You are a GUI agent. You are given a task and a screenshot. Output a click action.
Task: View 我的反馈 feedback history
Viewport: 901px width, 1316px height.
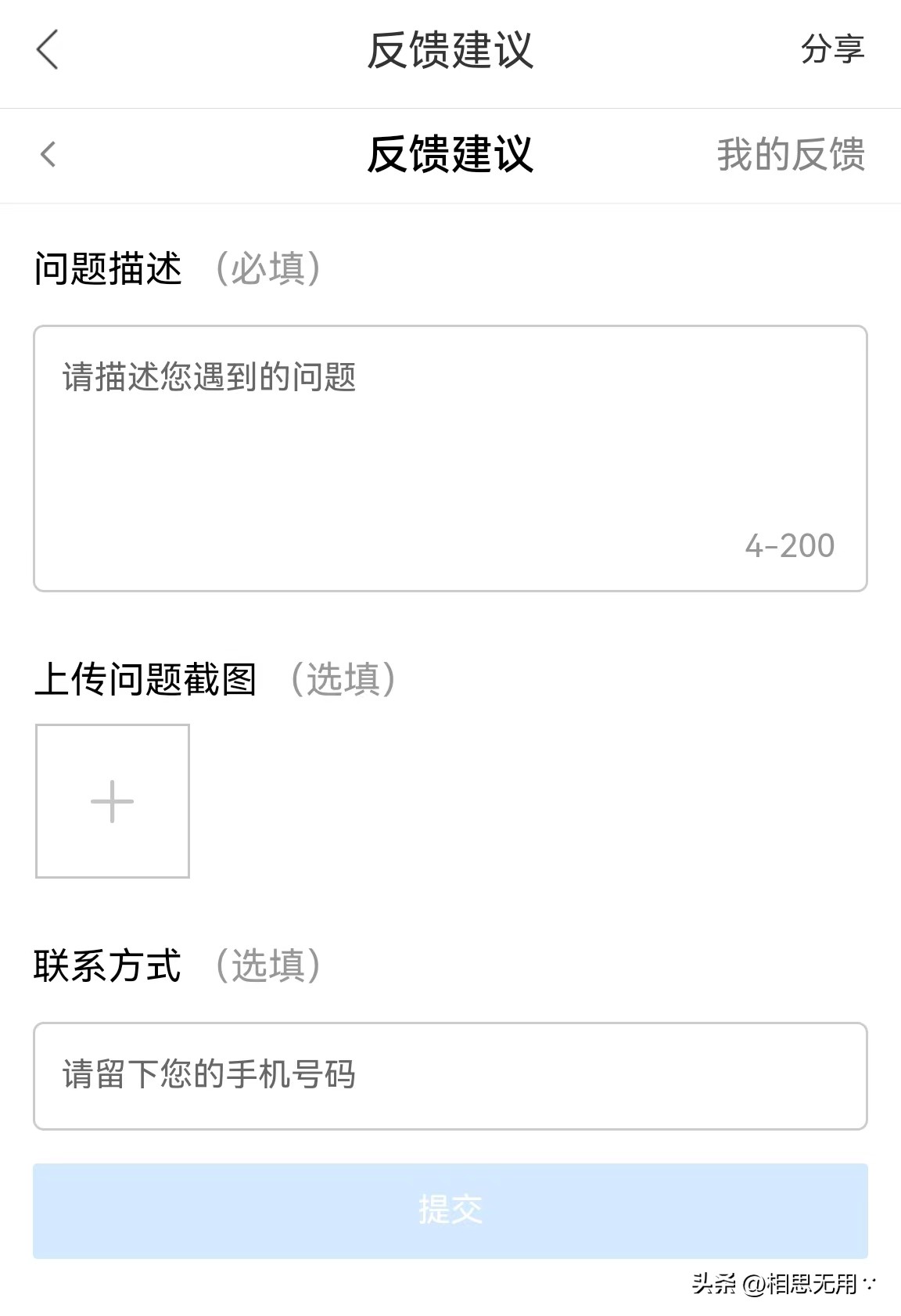(790, 155)
